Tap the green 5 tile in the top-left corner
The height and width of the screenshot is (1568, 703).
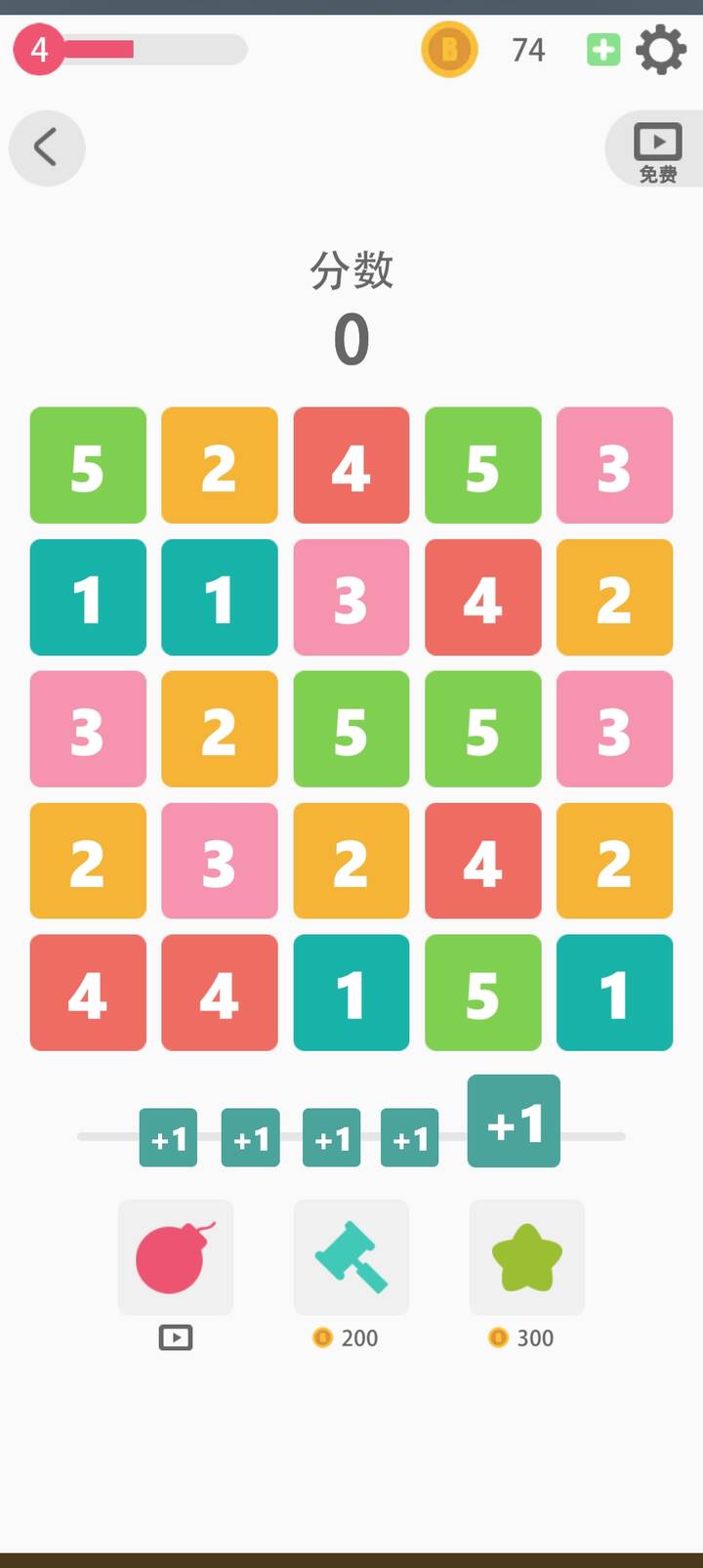[88, 465]
